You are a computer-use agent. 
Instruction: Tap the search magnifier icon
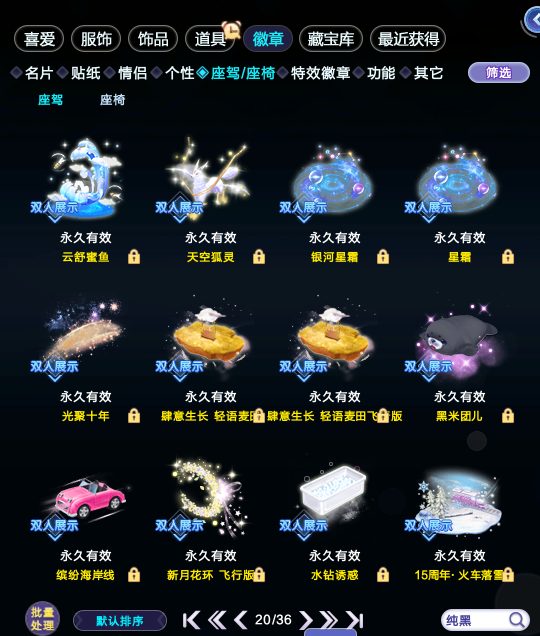[517, 620]
